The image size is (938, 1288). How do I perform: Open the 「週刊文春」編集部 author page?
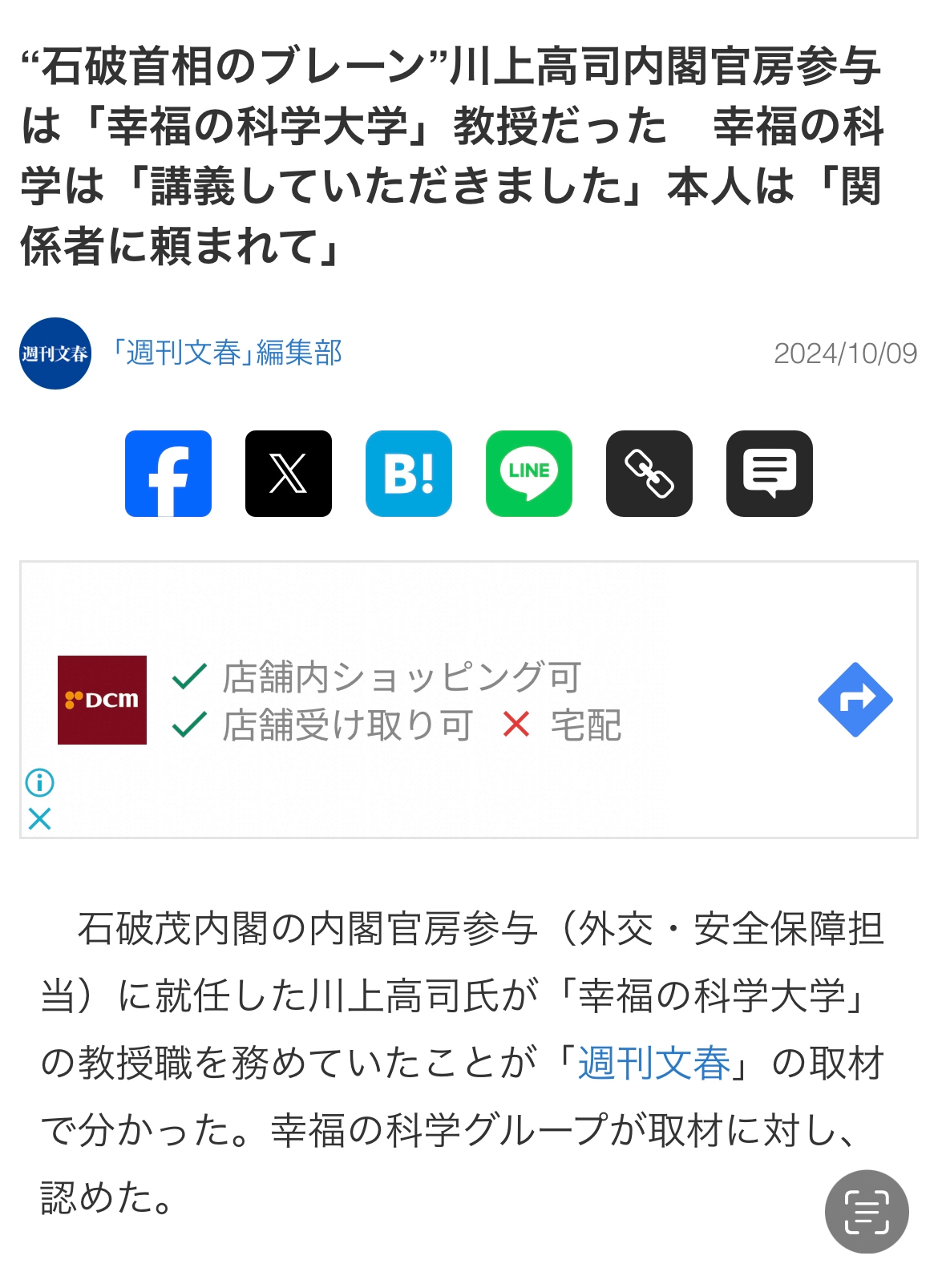(228, 353)
